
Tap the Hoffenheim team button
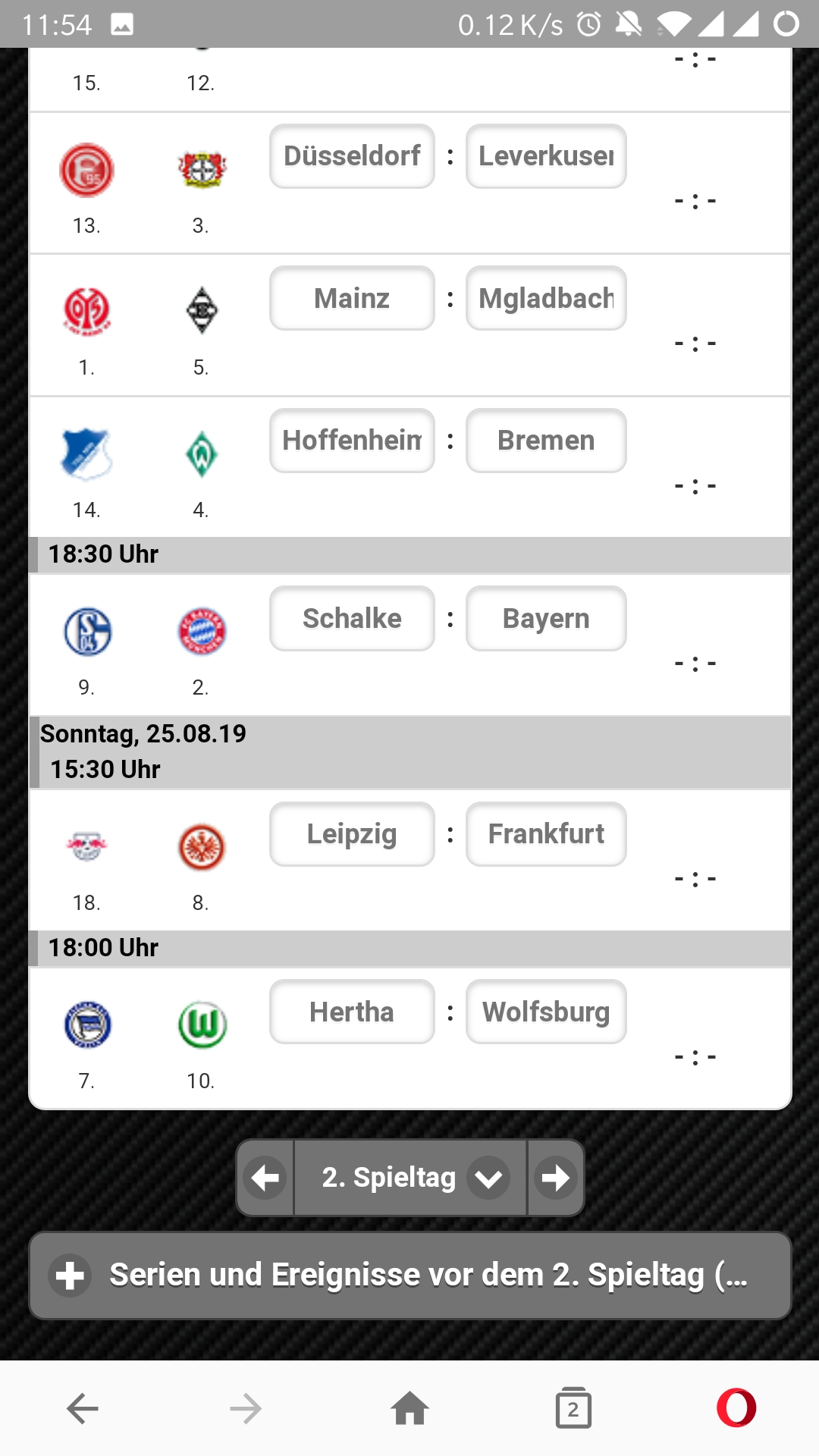[x=352, y=441]
